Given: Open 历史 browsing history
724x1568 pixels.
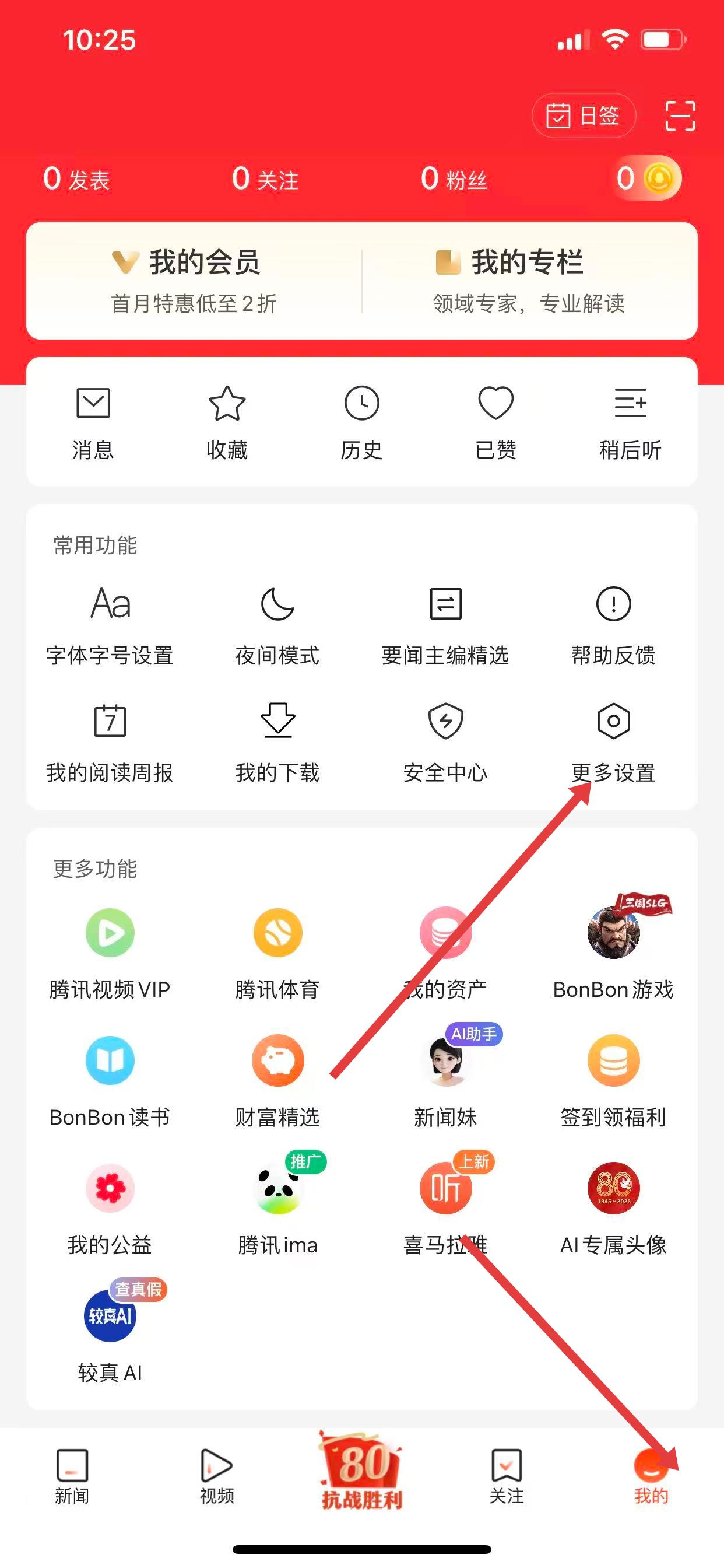Looking at the screenshot, I should coord(361,422).
